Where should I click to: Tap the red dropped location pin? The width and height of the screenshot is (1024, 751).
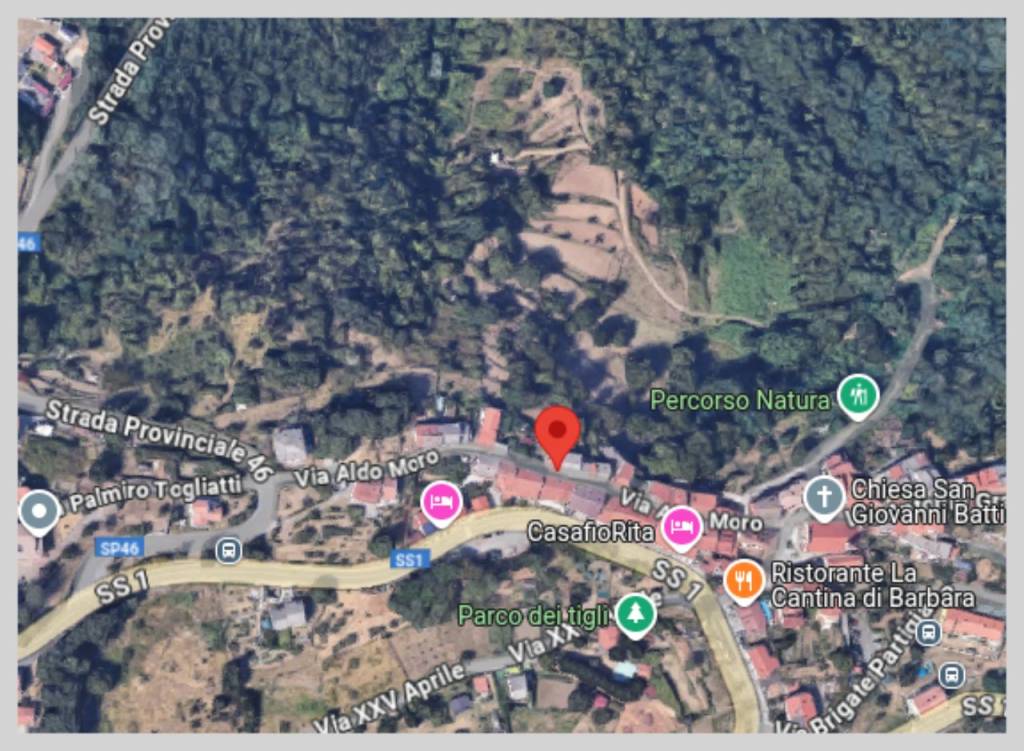click(x=557, y=433)
